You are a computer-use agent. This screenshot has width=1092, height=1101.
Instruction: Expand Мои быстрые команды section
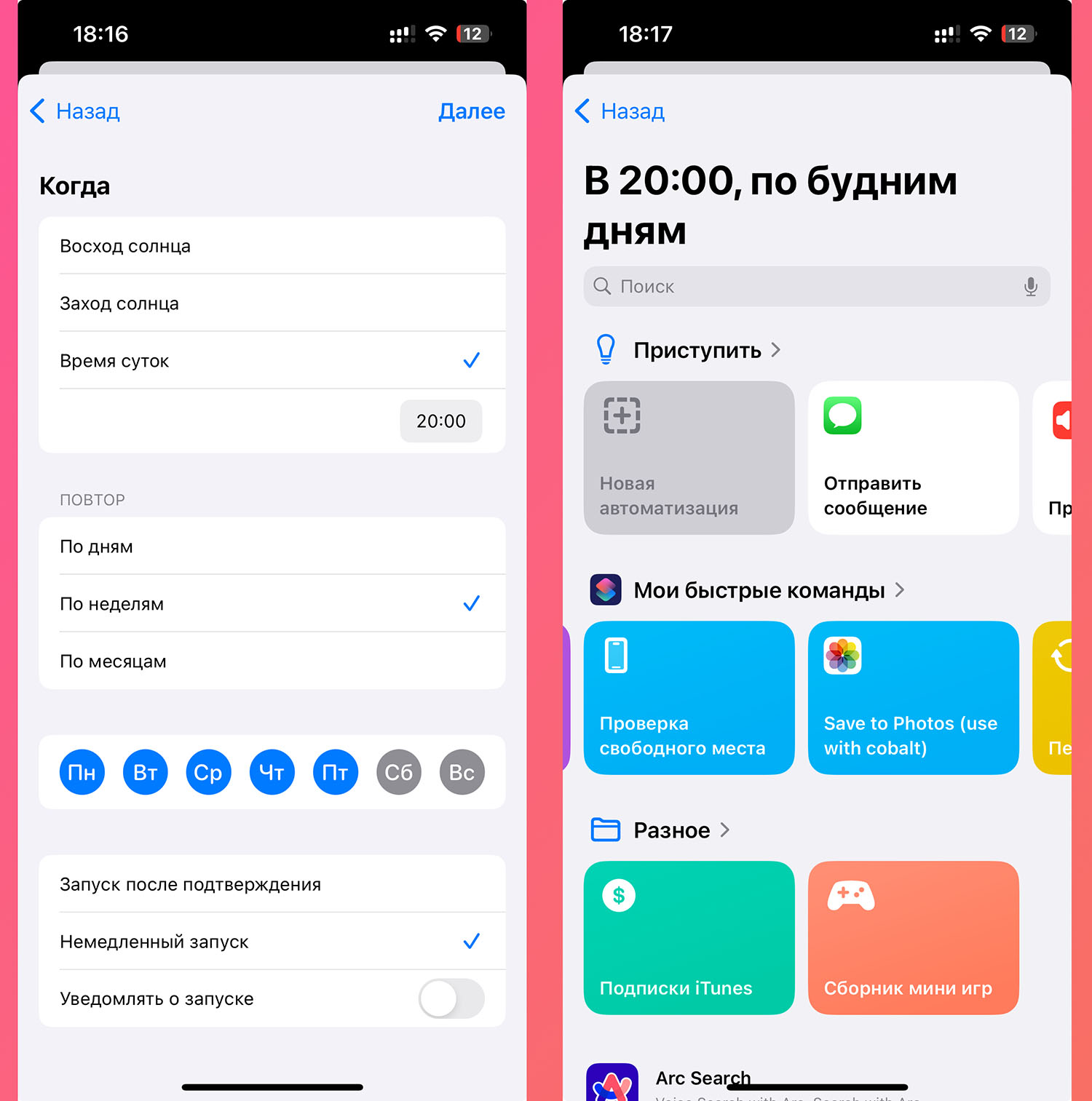pyautogui.click(x=759, y=590)
